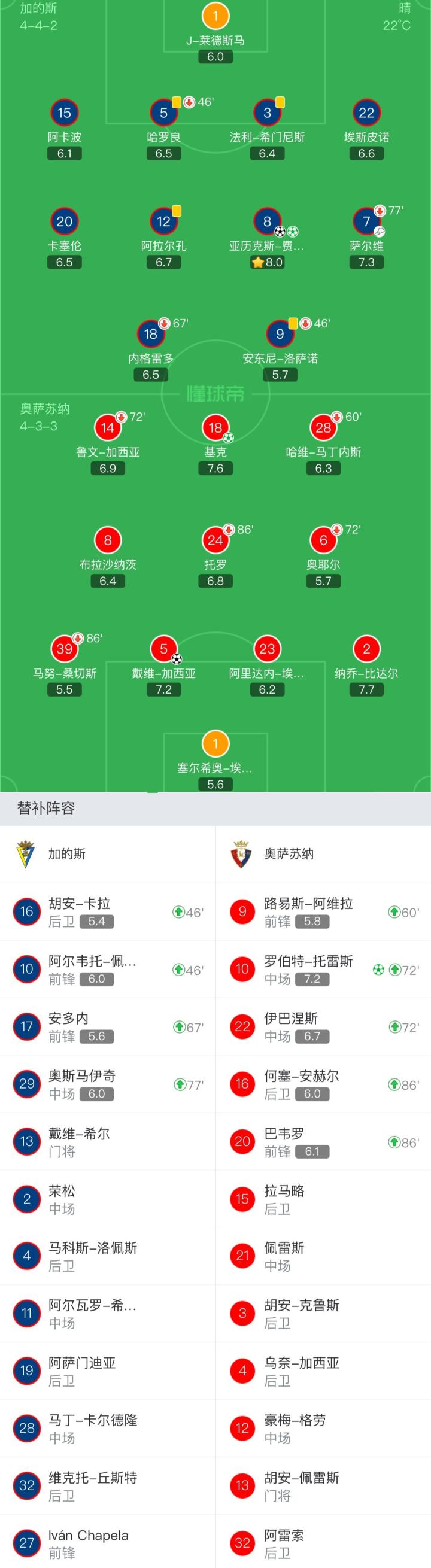Open player 亚历克斯-费 number 8 on pitch
The image size is (431, 1568).
click(266, 221)
